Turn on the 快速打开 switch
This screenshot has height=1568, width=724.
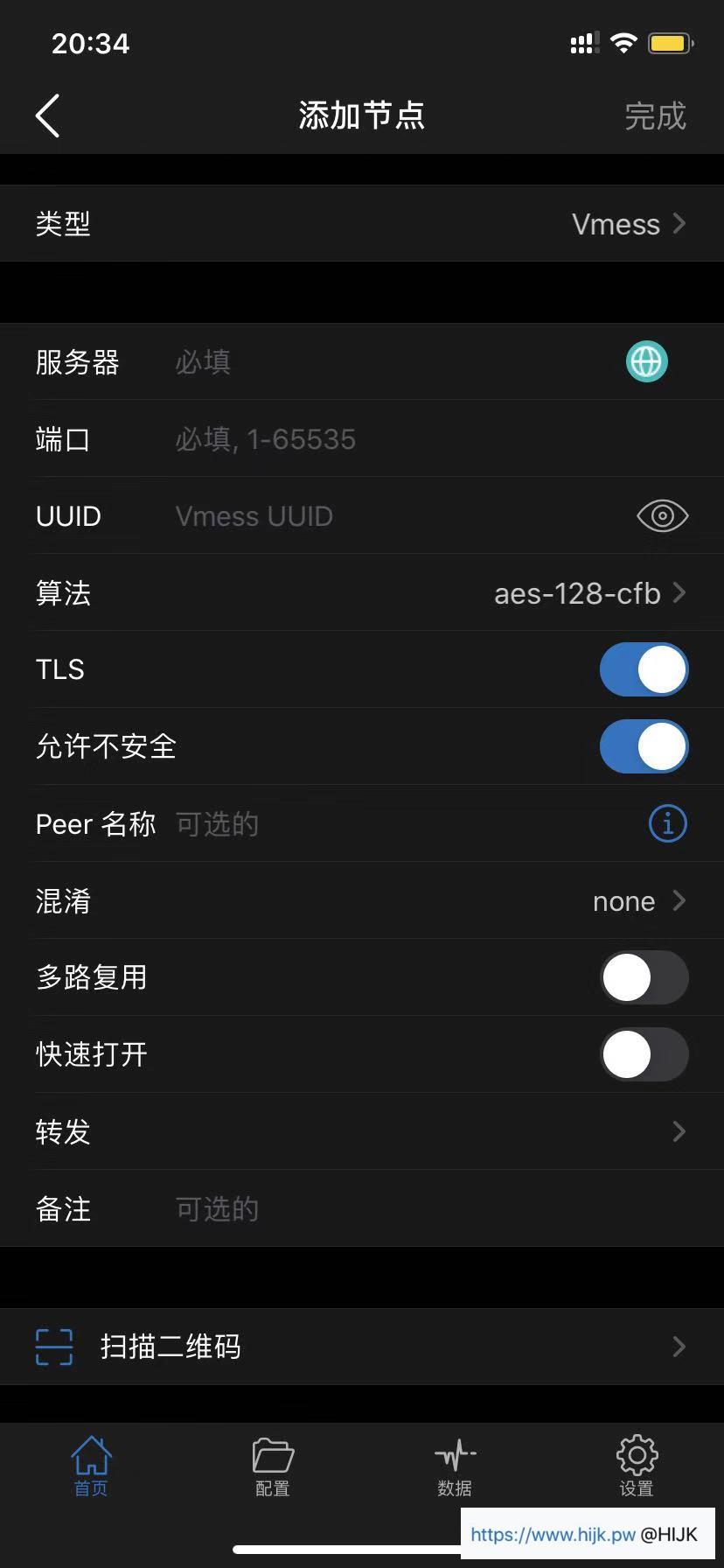click(644, 1054)
